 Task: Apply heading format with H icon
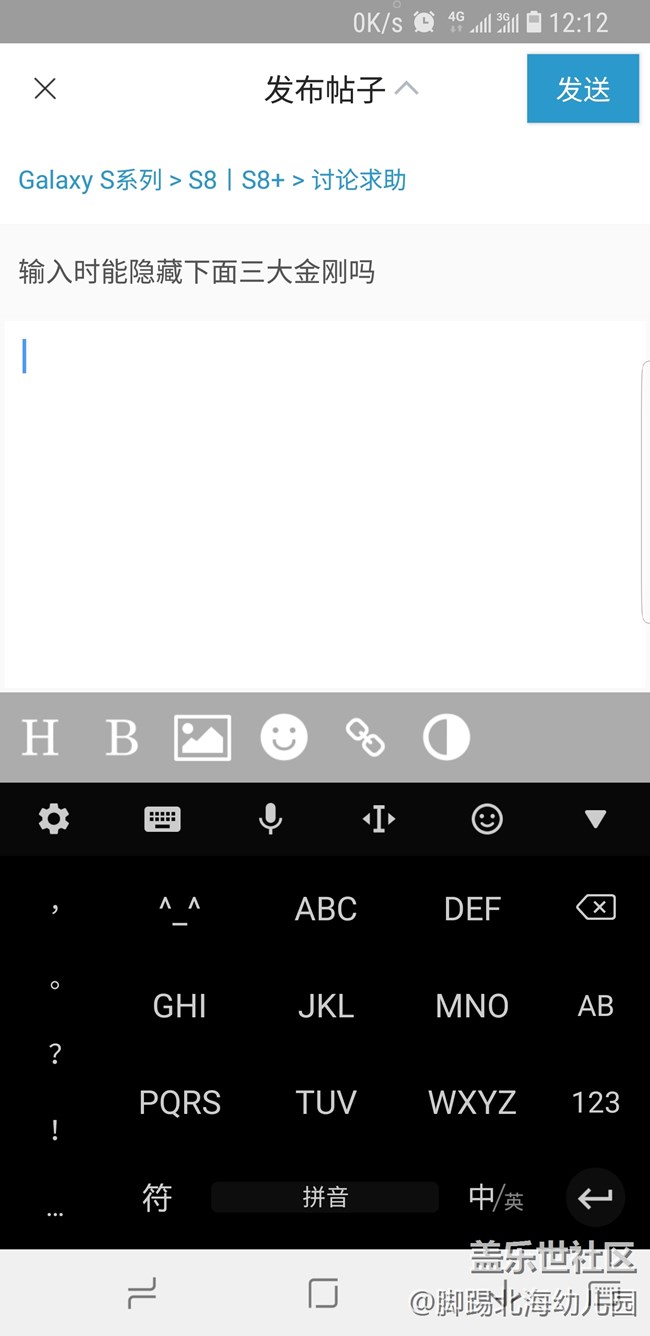[41, 738]
